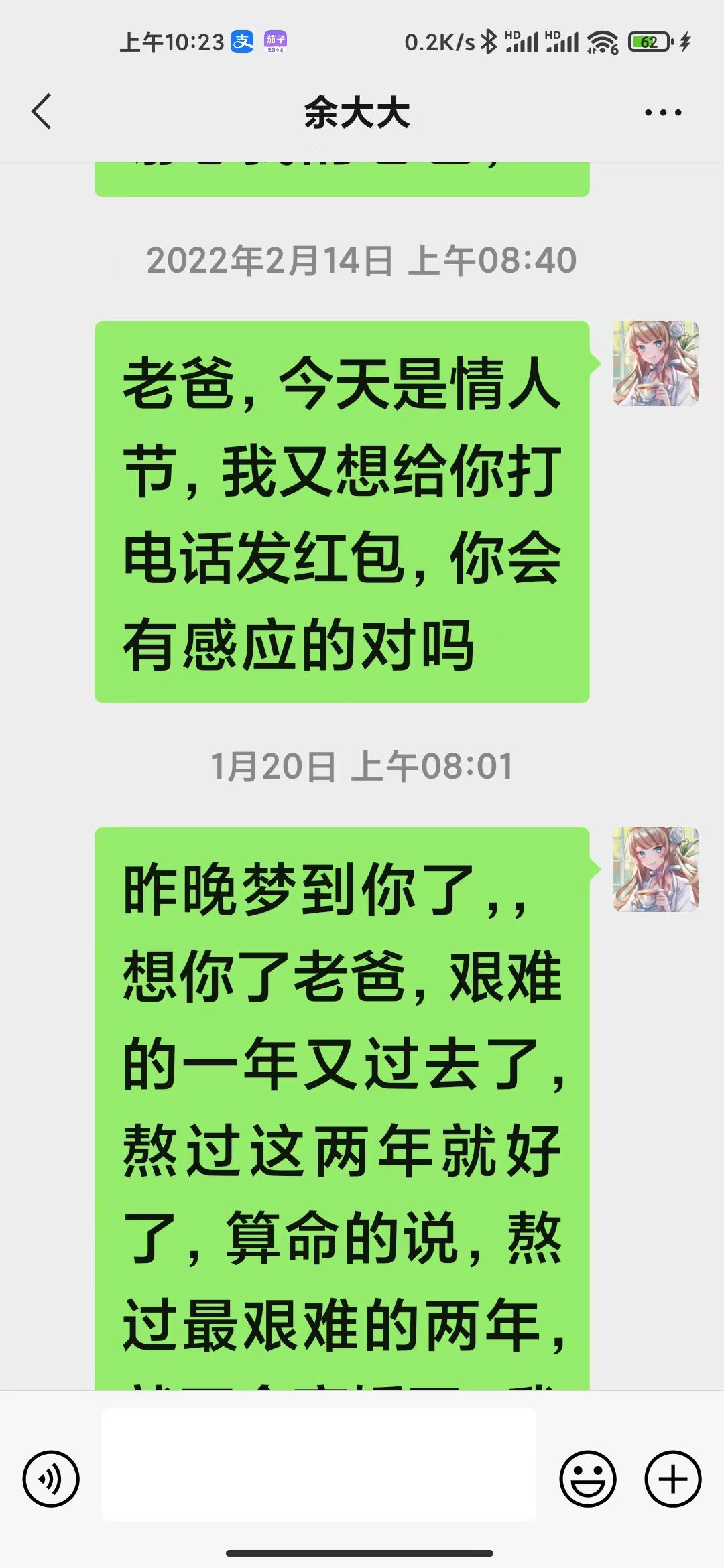The image size is (724, 1568).
Task: Go back from the 余大大 chat
Action: click(42, 111)
